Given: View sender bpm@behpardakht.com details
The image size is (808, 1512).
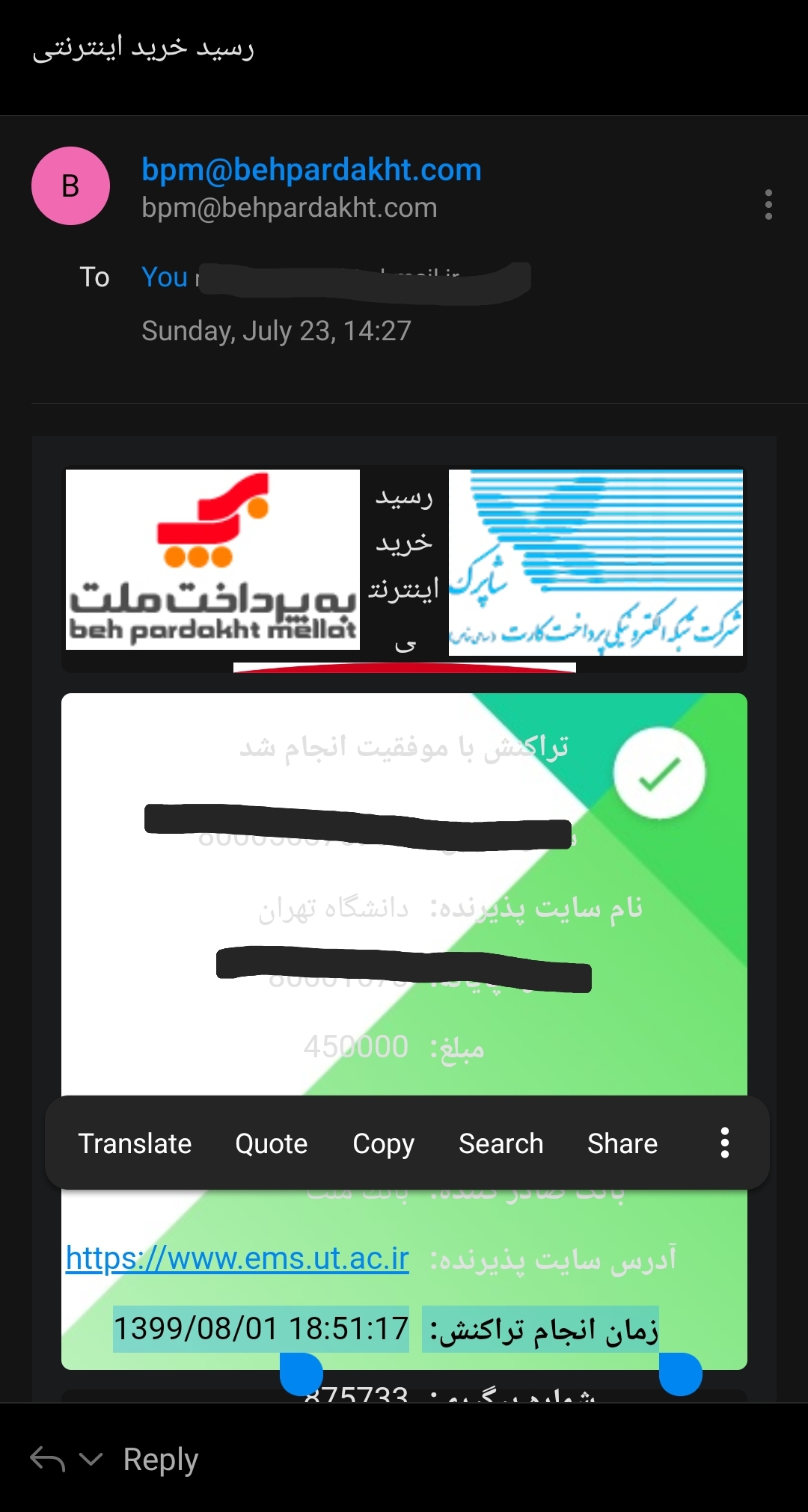Looking at the screenshot, I should [311, 170].
